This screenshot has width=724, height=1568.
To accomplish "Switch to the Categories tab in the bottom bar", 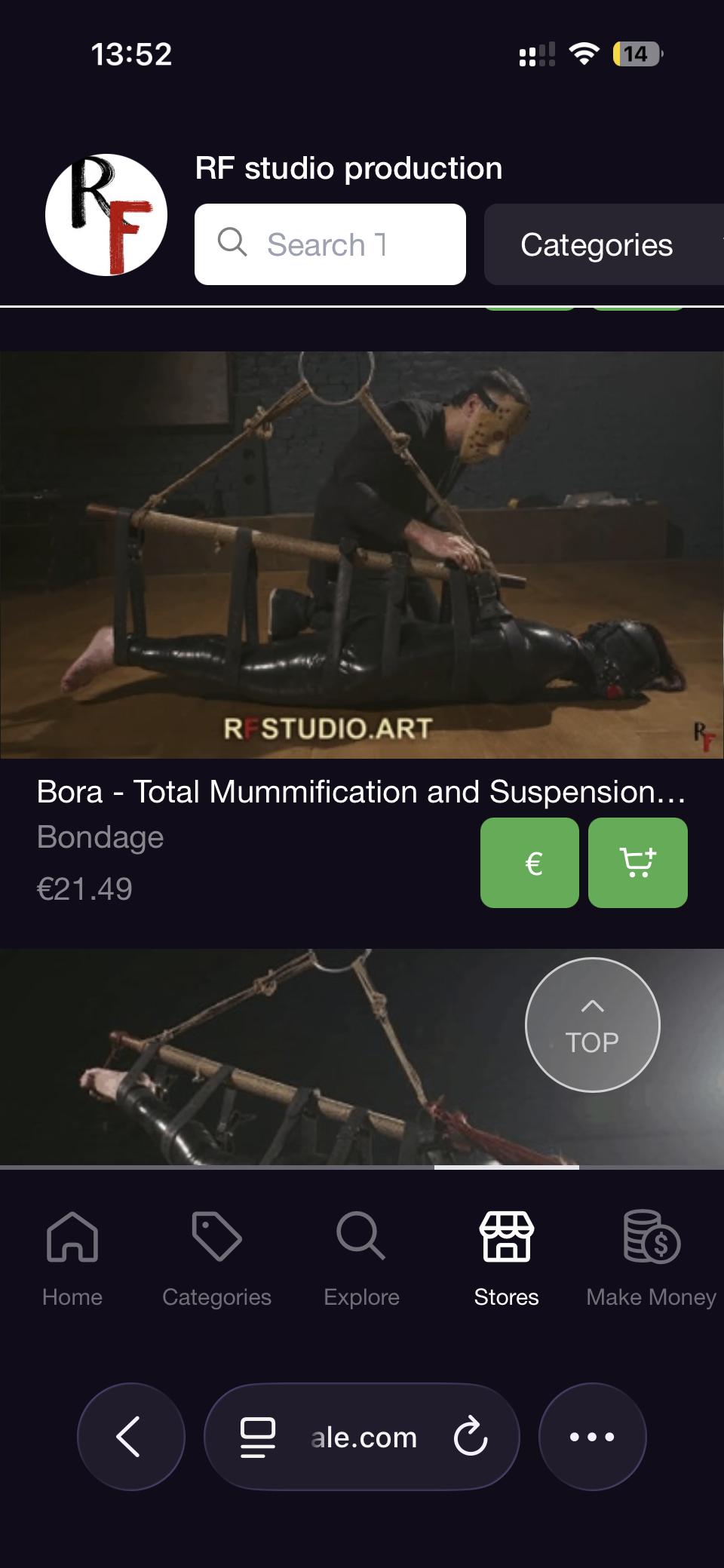I will pyautogui.click(x=217, y=1259).
